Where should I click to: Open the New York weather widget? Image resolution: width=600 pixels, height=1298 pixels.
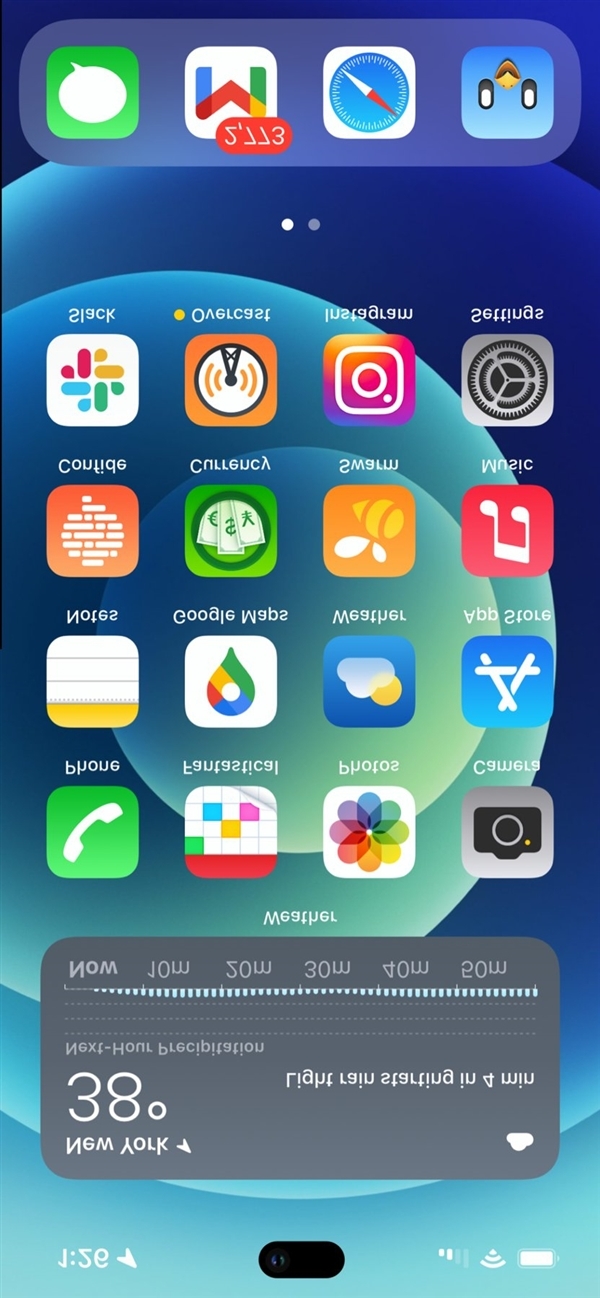pos(300,1058)
